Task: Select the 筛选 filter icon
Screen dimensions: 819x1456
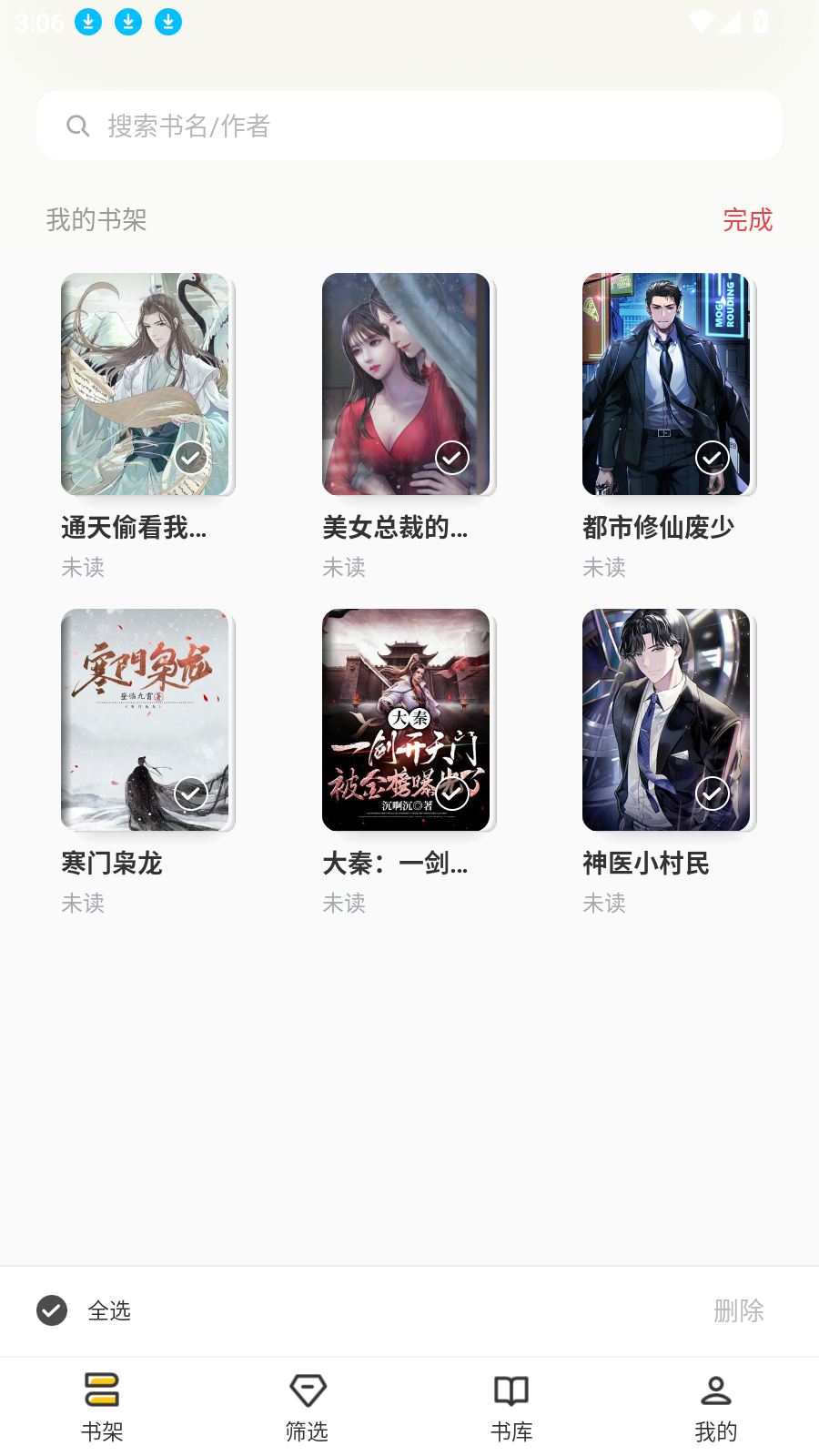Action: (307, 1390)
